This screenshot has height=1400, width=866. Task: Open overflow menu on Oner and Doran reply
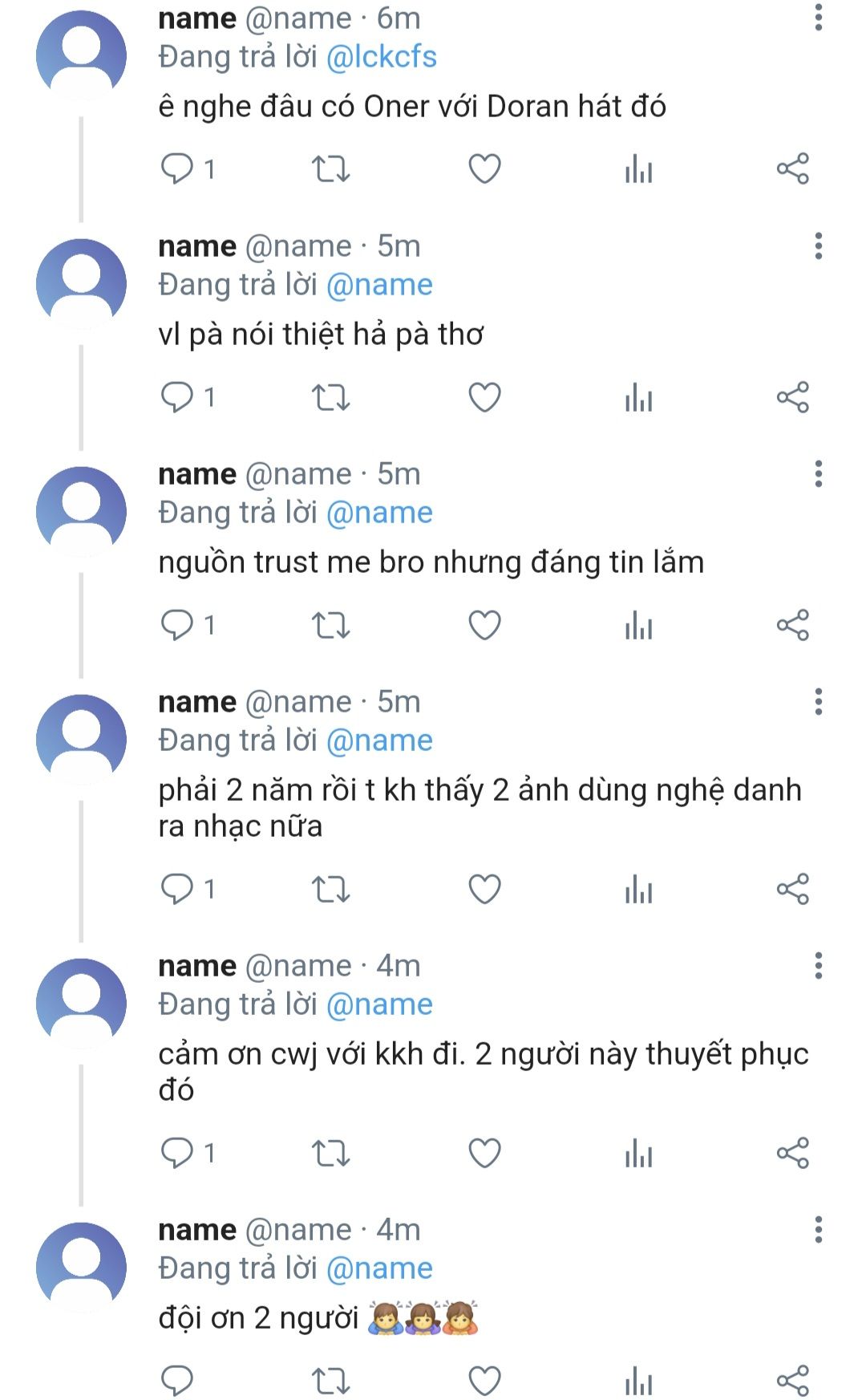818,17
